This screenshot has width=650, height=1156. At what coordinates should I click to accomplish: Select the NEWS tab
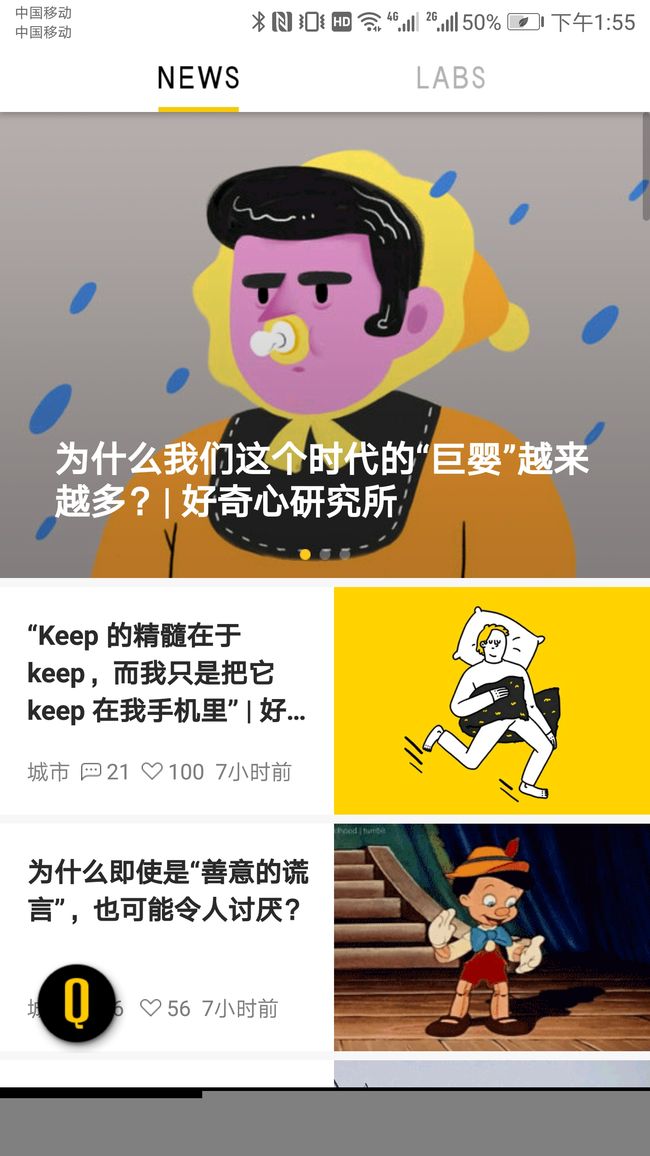pyautogui.click(x=198, y=77)
